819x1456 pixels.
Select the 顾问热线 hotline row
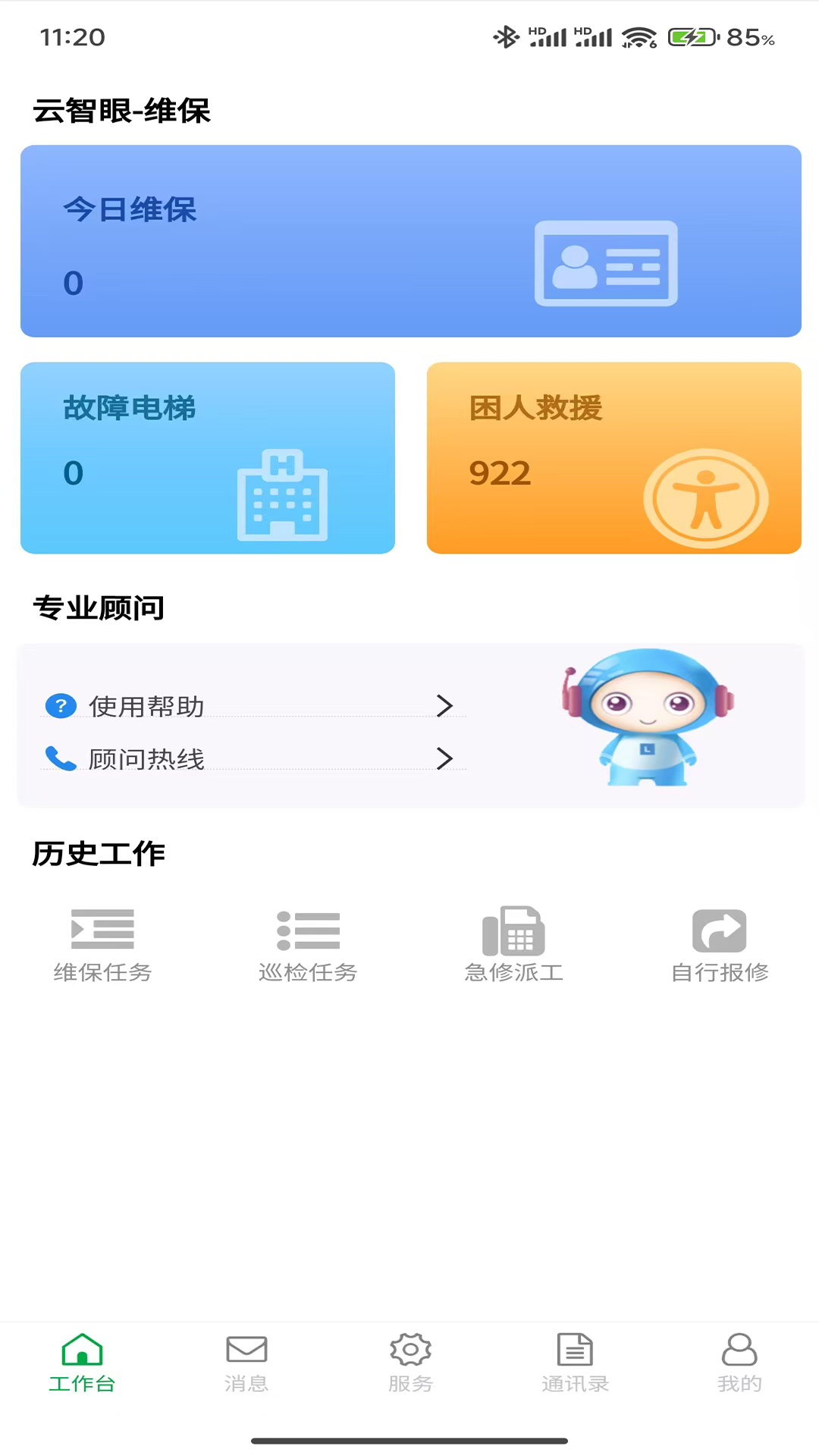point(253,759)
